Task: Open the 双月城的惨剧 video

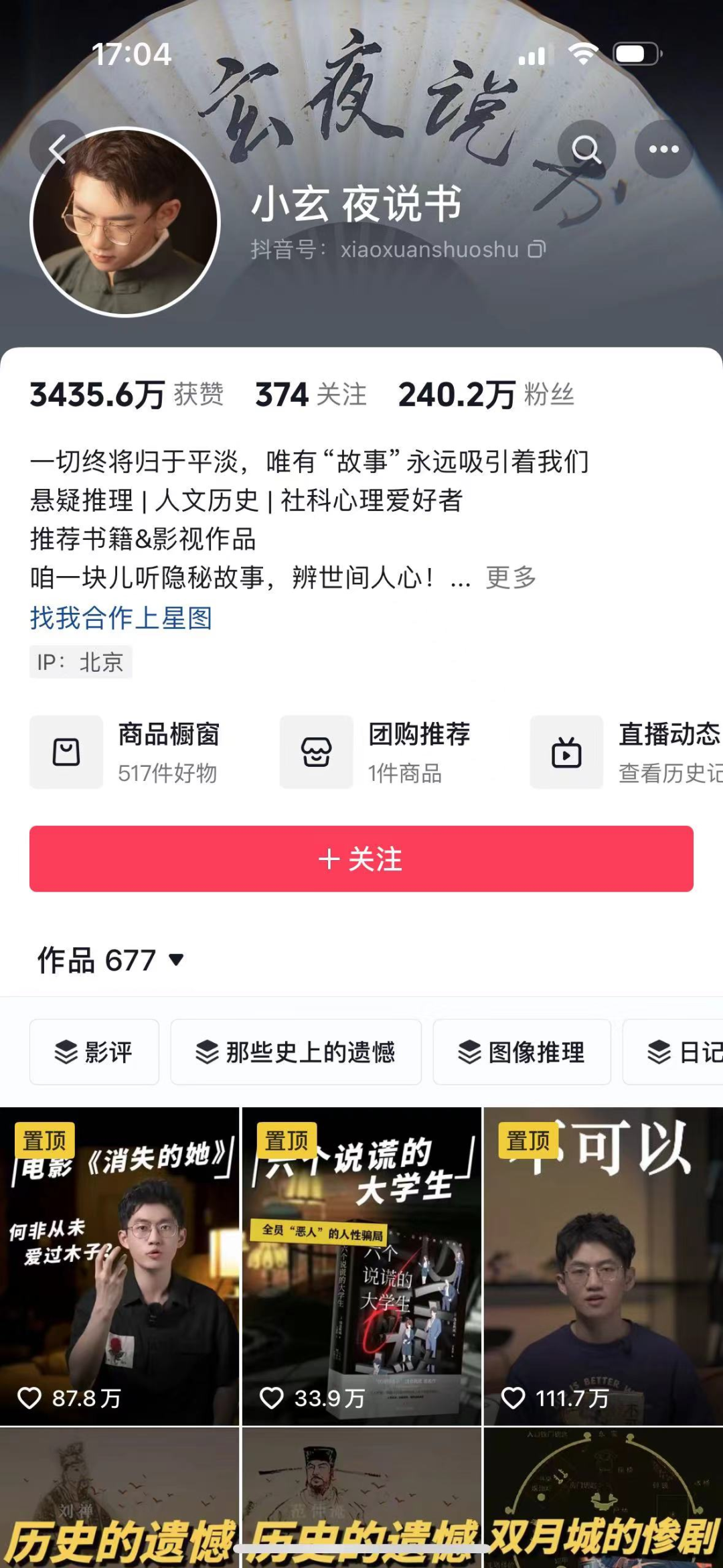Action: tap(603, 1500)
